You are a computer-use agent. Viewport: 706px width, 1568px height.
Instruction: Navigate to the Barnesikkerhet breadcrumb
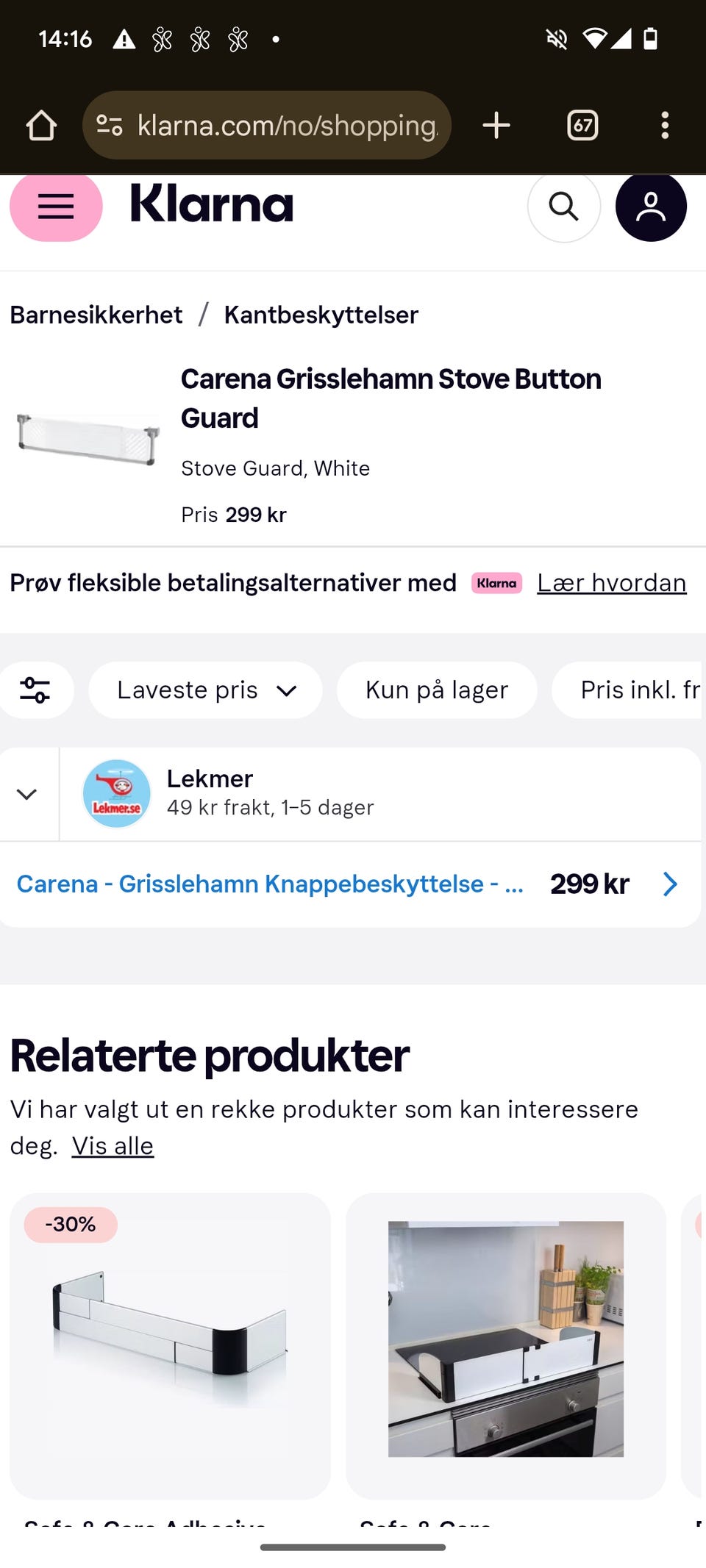(96, 315)
